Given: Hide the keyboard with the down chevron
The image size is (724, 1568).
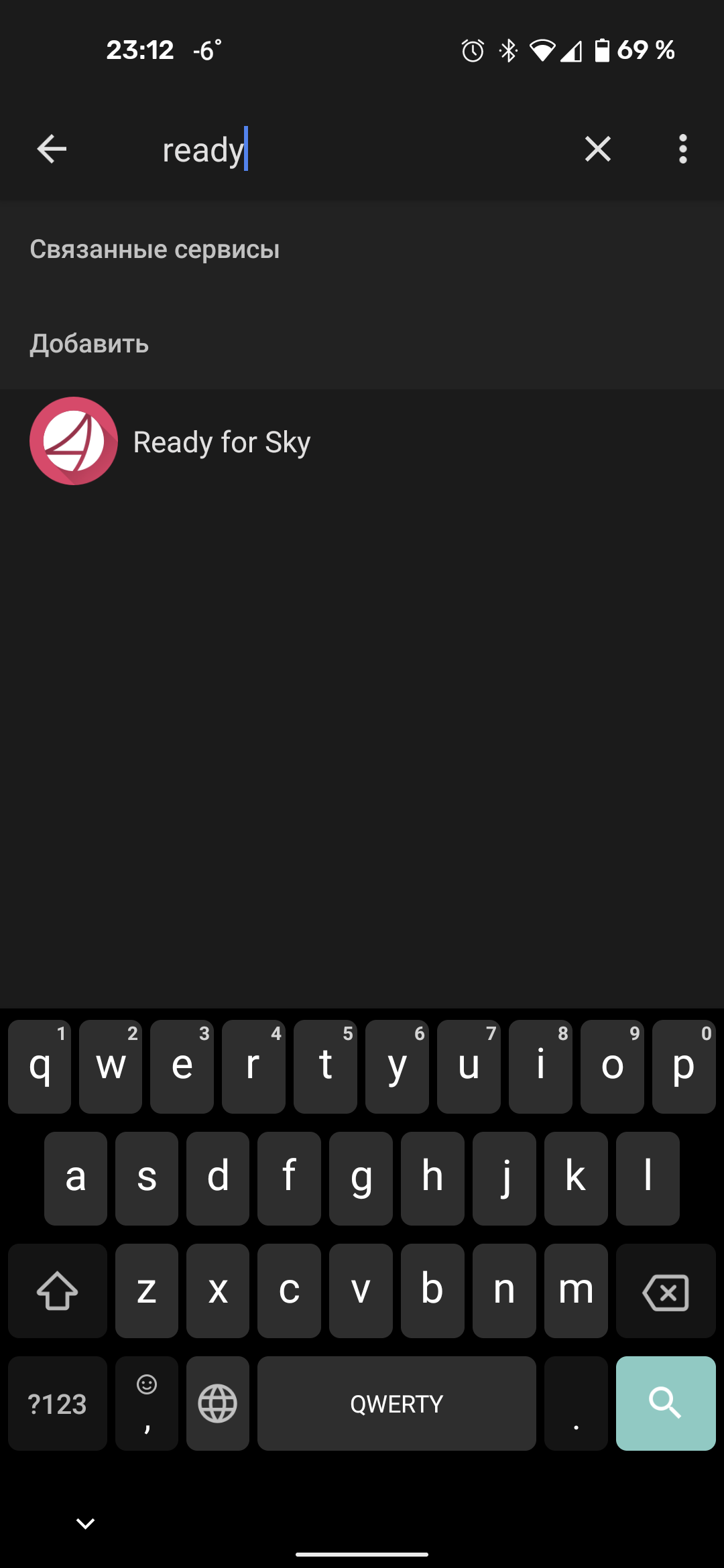Looking at the screenshot, I should pos(86,1523).
